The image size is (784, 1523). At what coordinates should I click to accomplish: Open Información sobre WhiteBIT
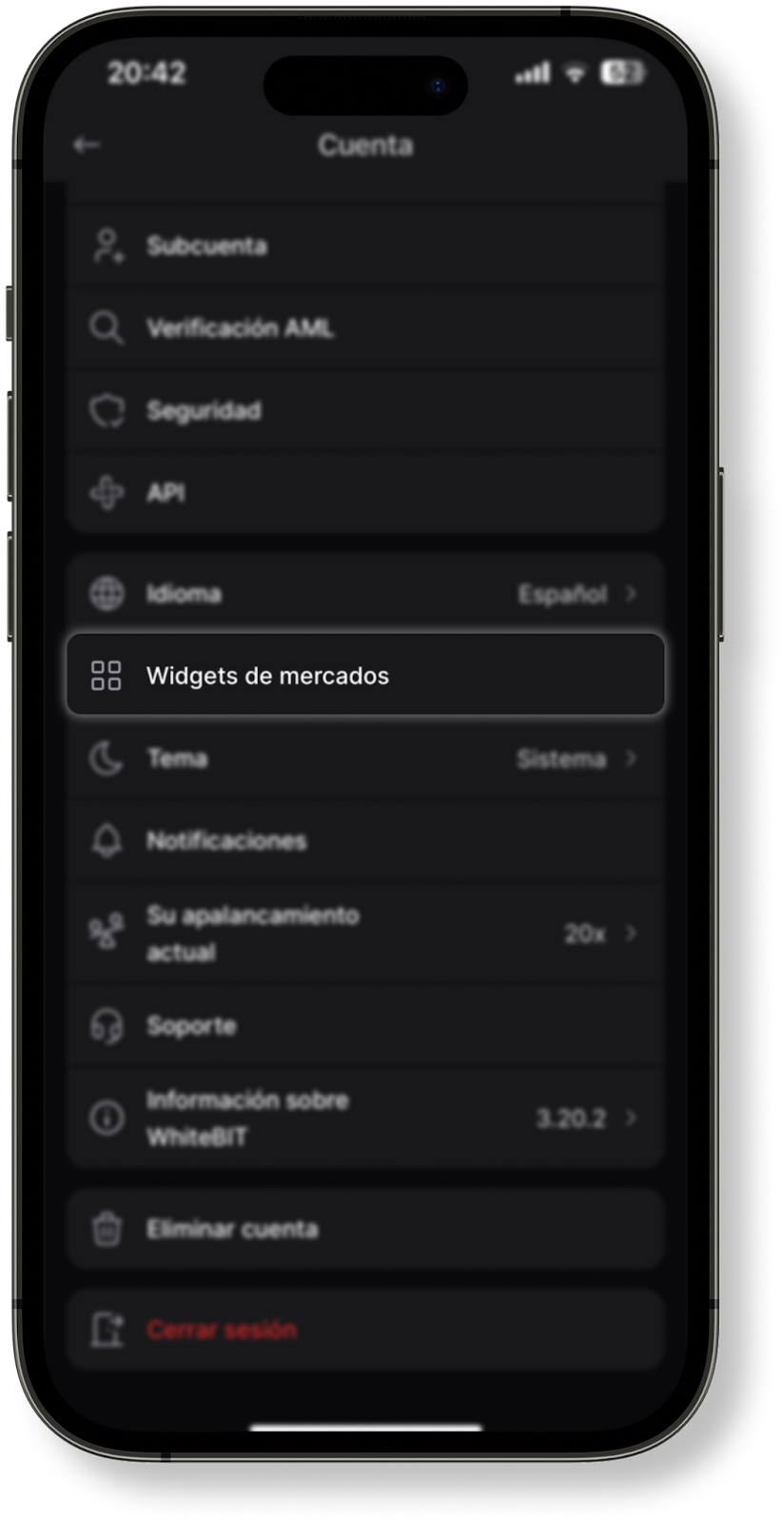[364, 1118]
